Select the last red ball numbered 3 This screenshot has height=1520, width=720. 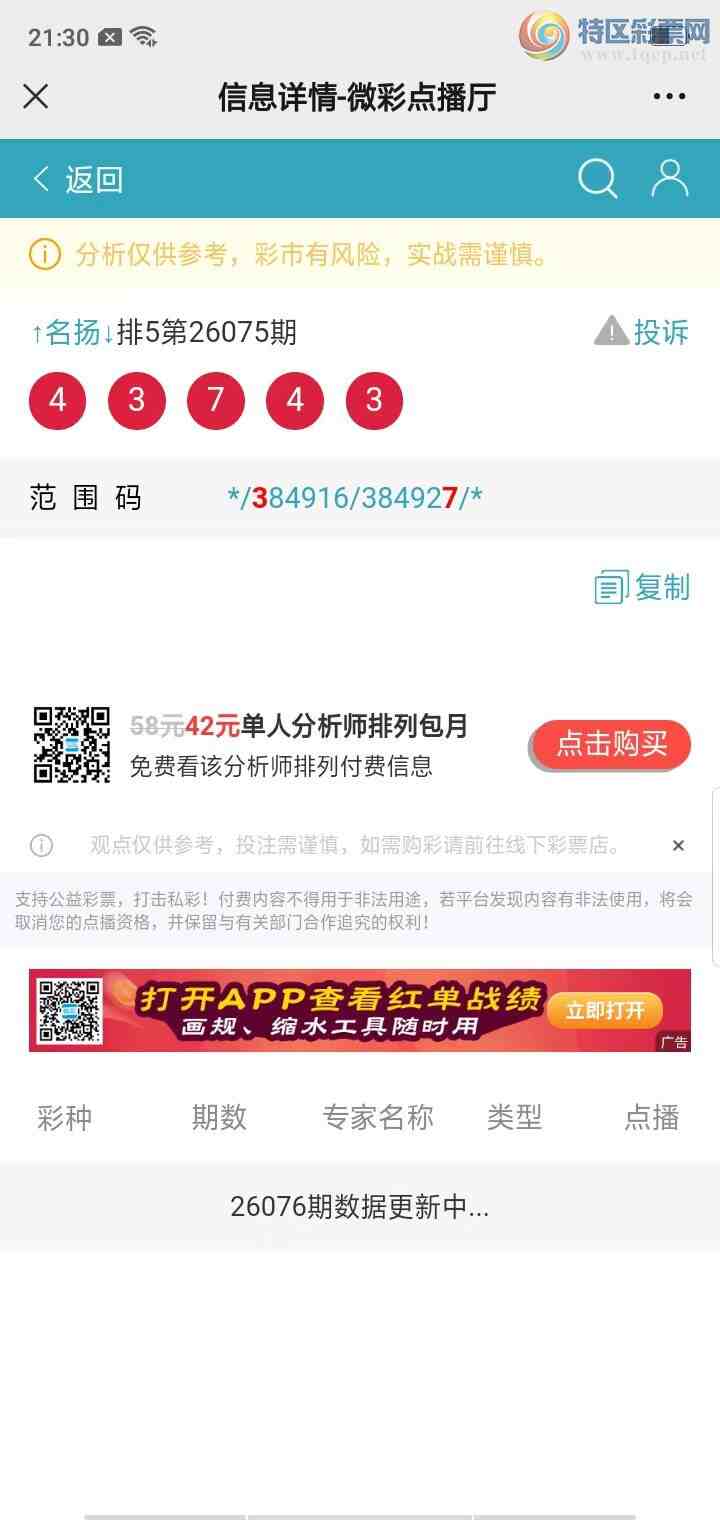(373, 400)
